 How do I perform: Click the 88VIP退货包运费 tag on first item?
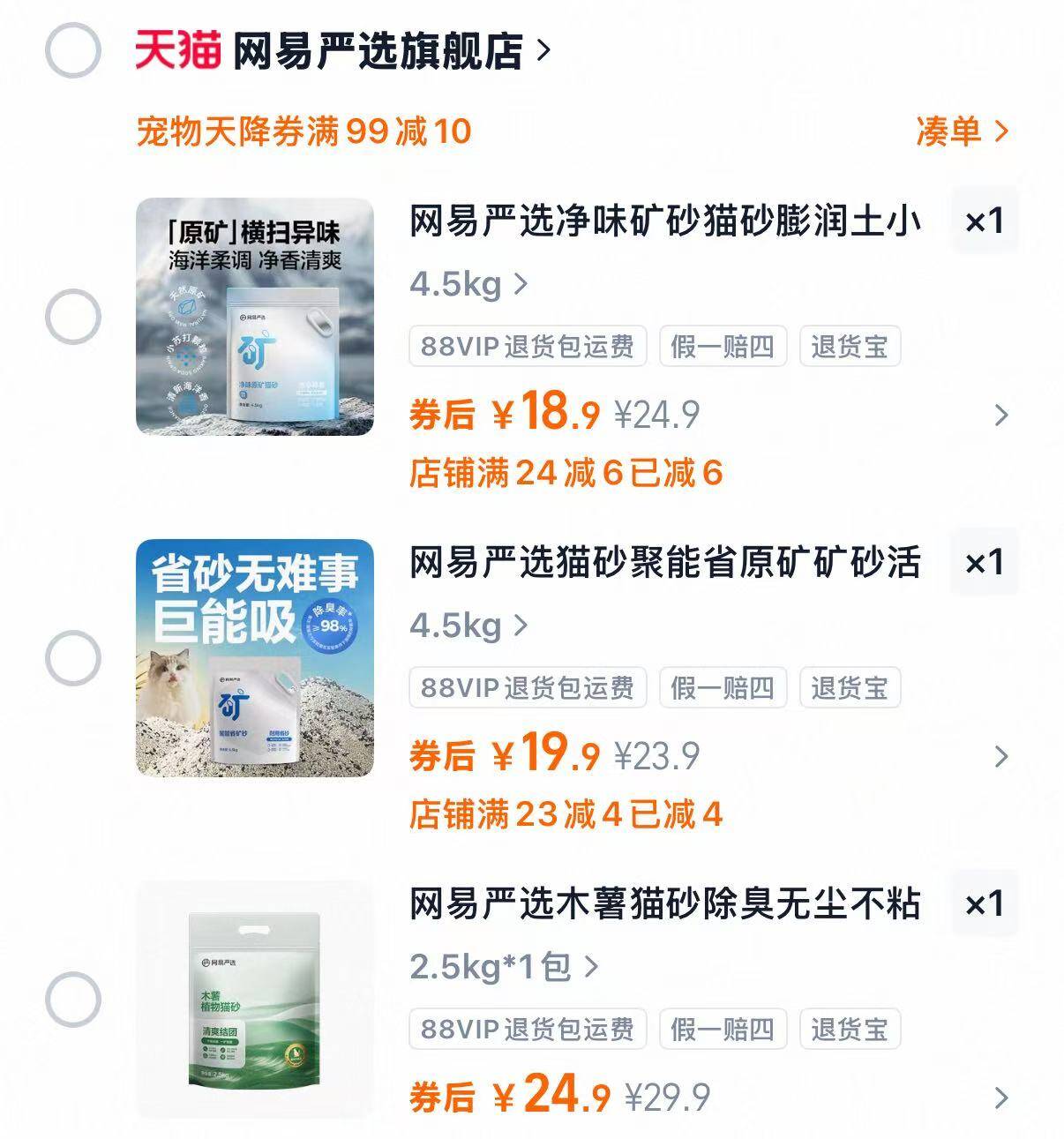tap(527, 347)
